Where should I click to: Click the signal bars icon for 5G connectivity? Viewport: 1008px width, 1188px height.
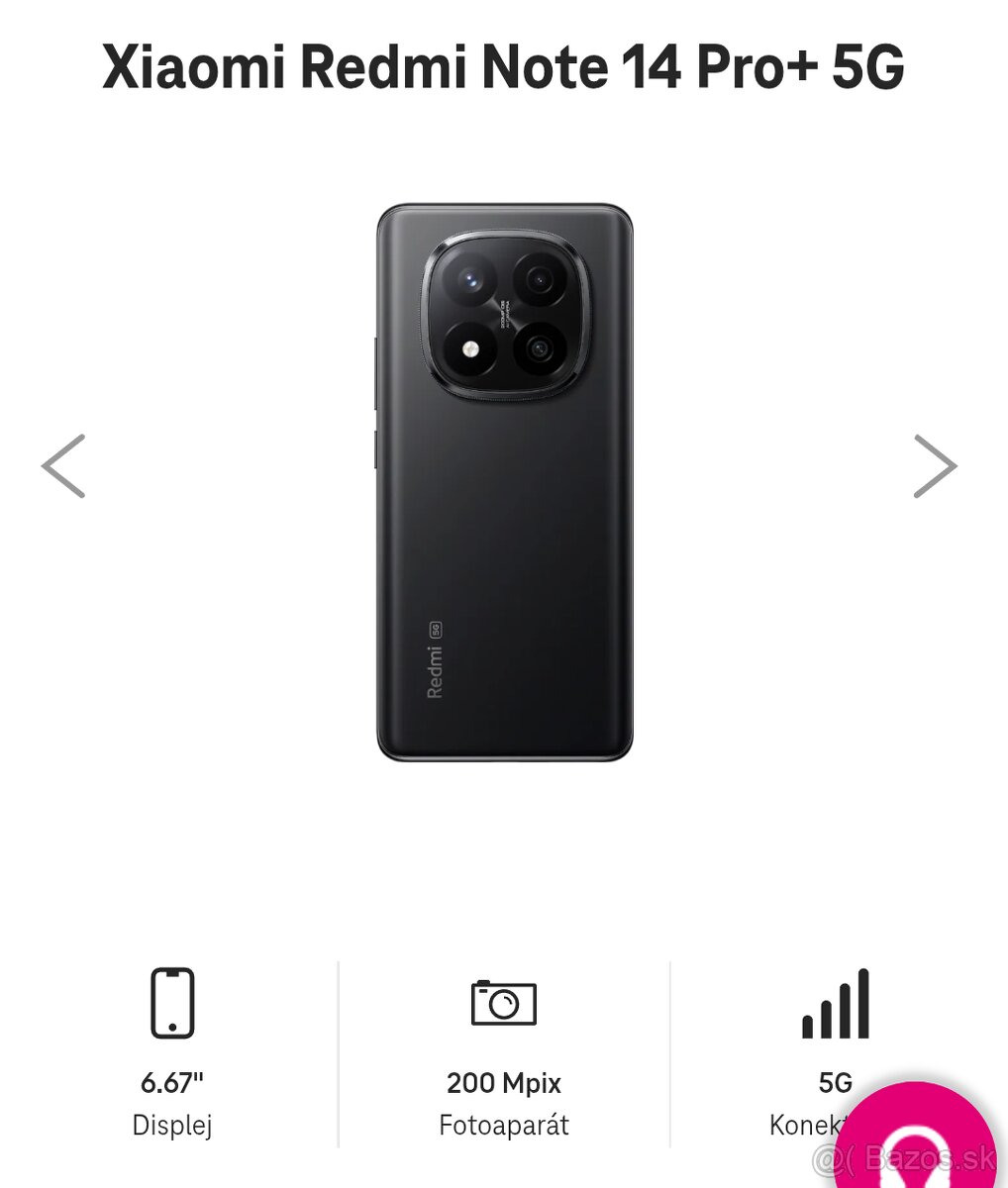pyautogui.click(x=835, y=1003)
